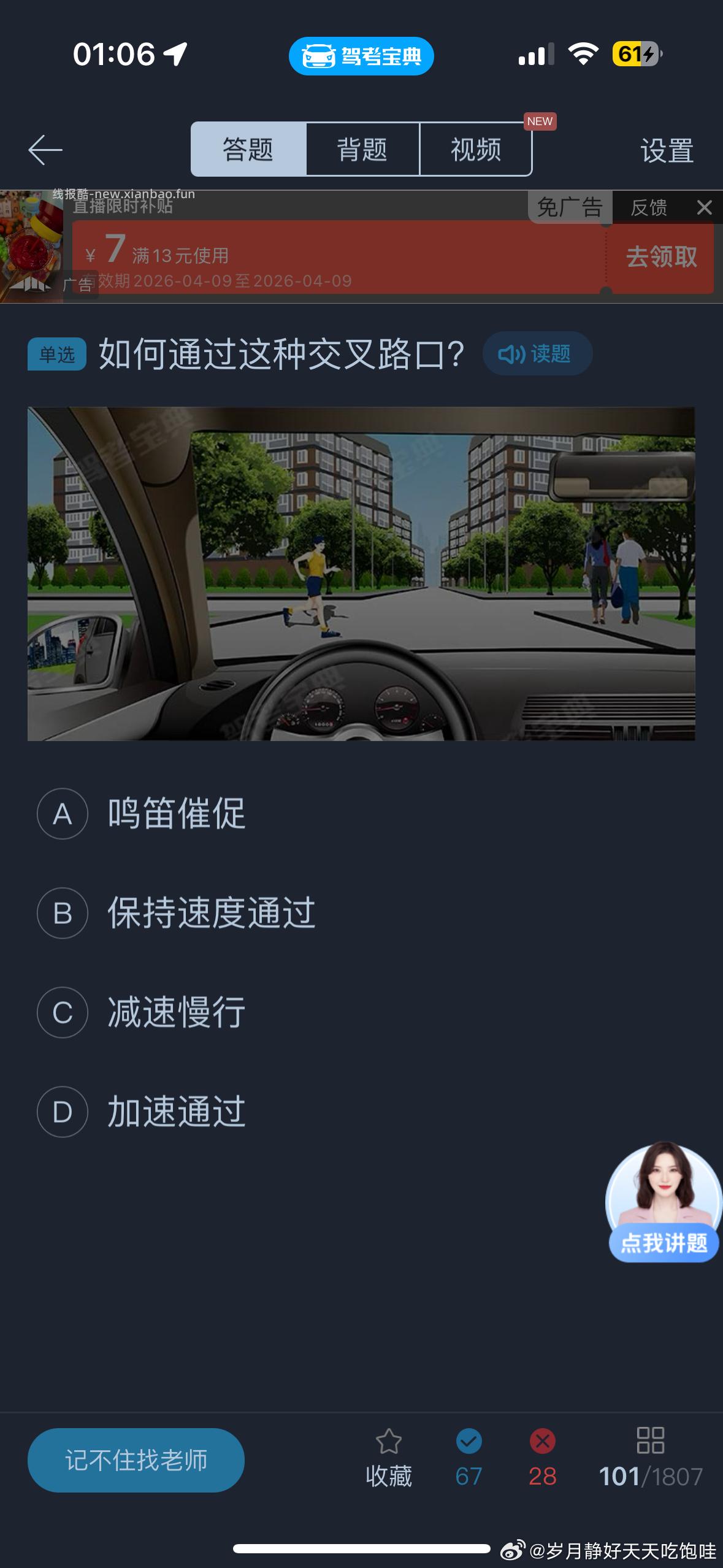
Task: Tap the 驾考宝典 logo in status bar
Action: [361, 56]
